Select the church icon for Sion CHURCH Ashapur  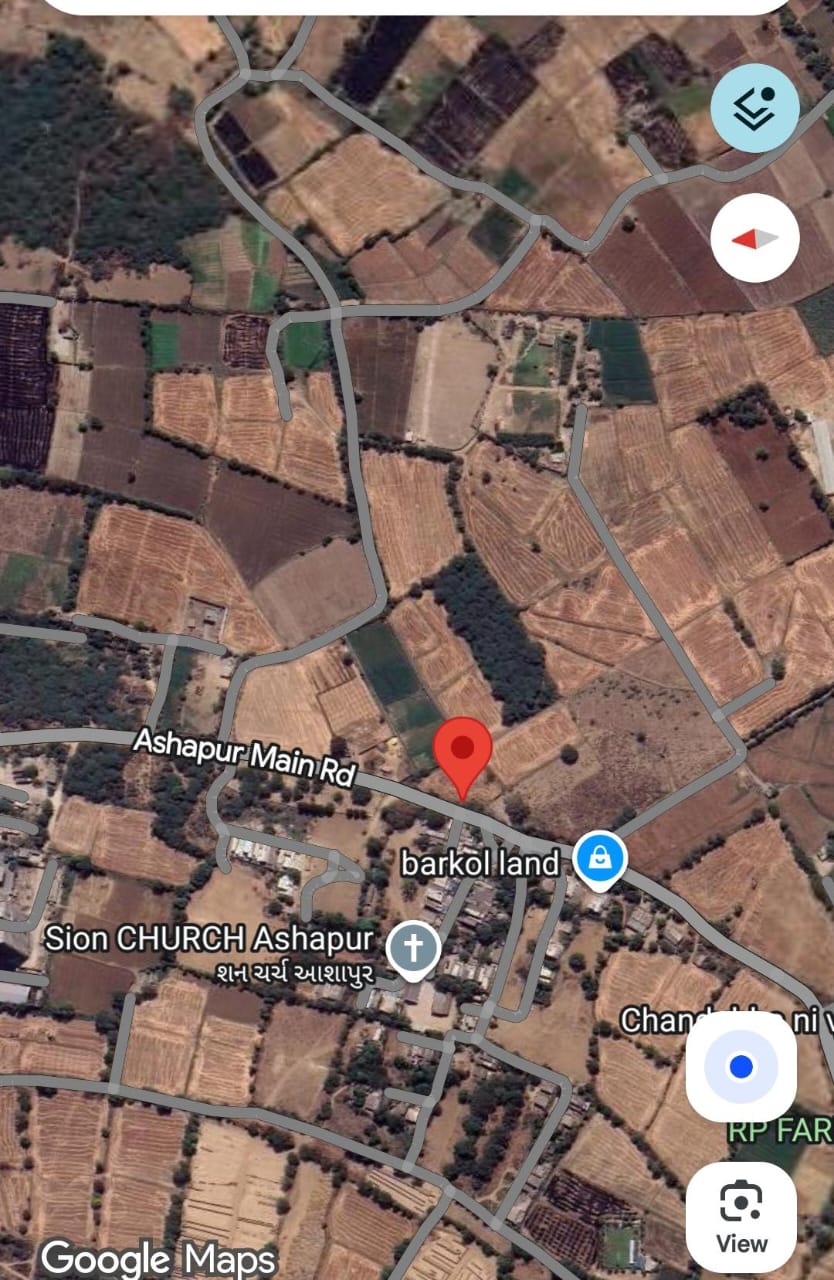tap(414, 943)
